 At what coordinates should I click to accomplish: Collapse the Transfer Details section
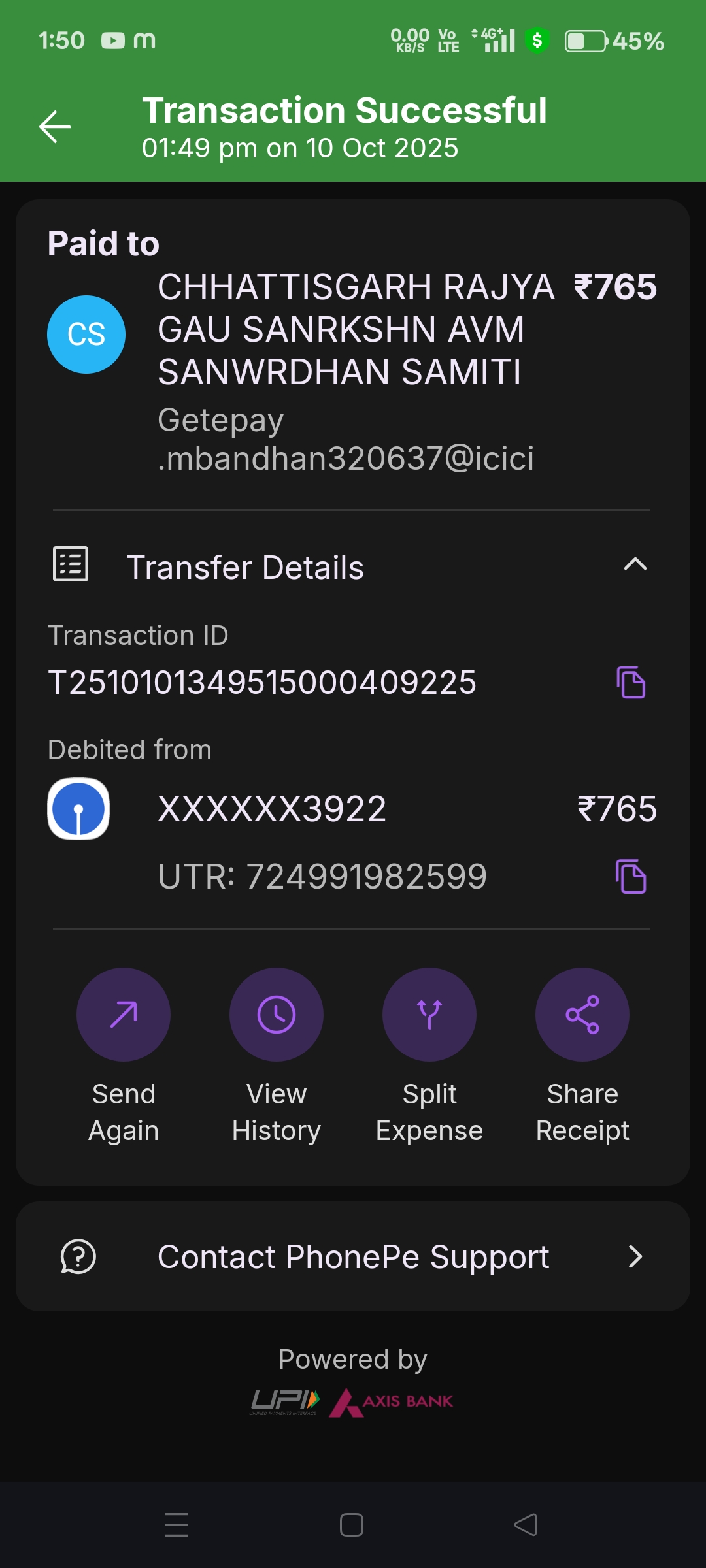pos(635,565)
